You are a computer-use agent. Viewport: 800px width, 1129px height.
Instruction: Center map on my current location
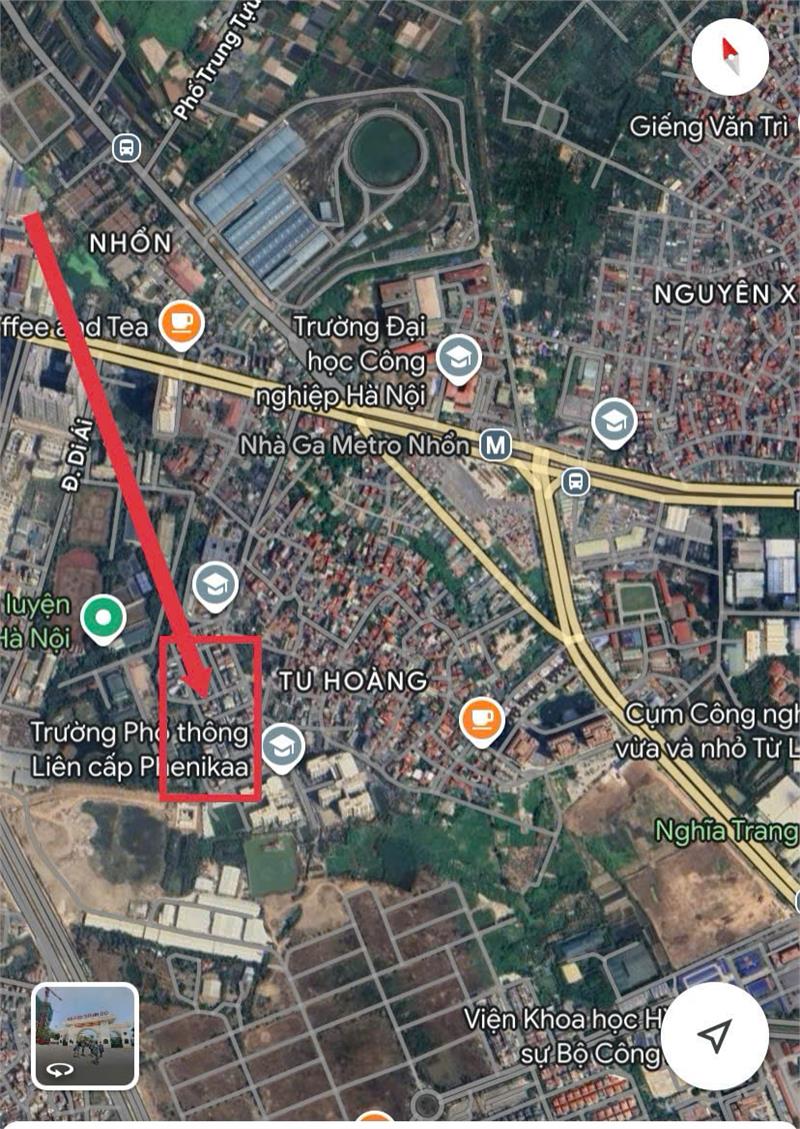pos(714,1037)
